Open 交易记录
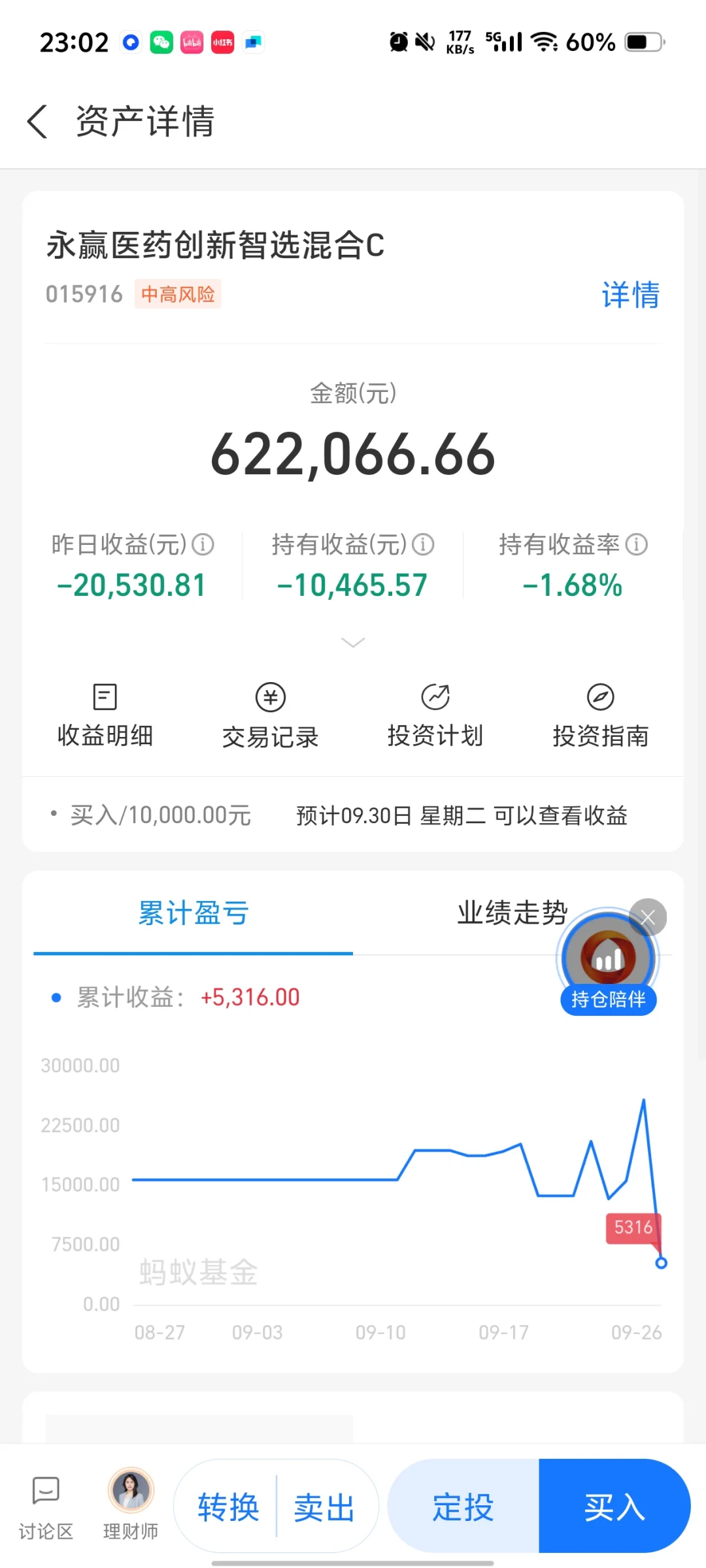 coord(271,715)
